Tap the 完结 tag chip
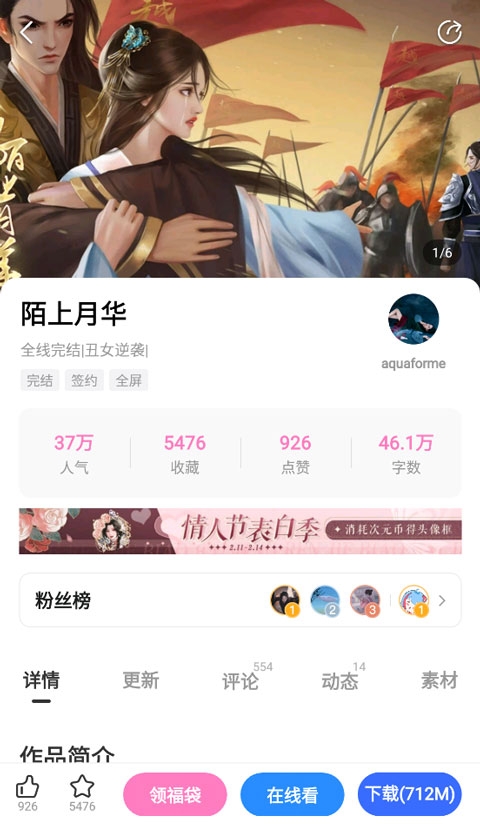The width and height of the screenshot is (480, 826). coord(40,380)
